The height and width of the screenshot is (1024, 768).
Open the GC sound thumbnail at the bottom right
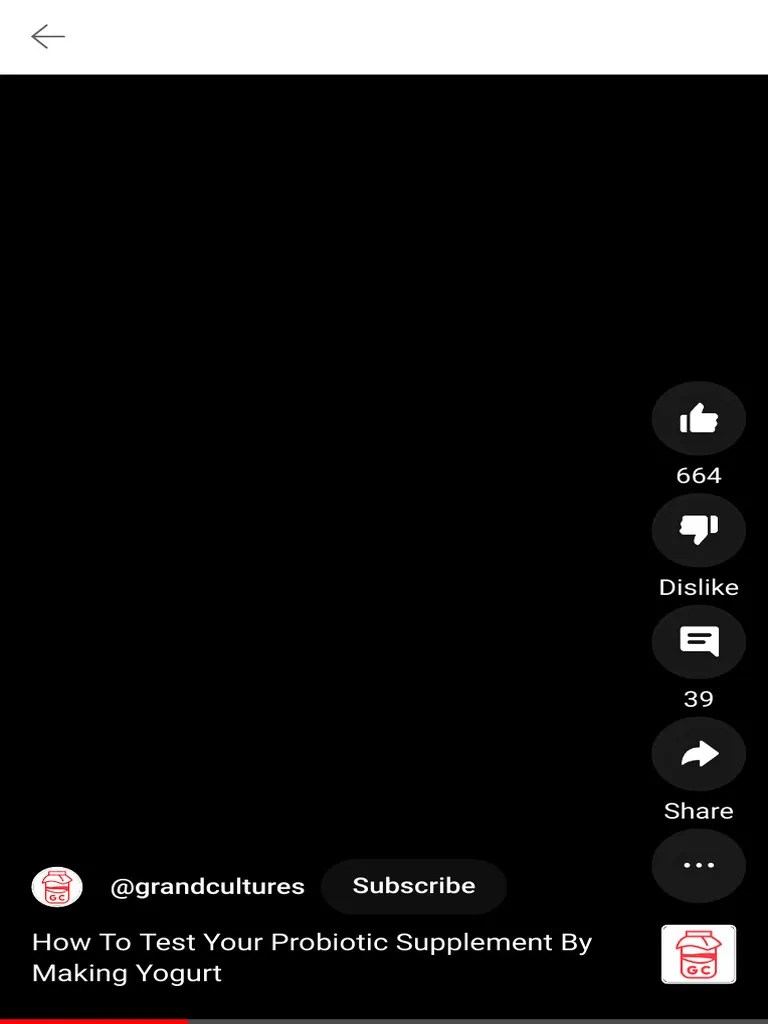(698, 954)
